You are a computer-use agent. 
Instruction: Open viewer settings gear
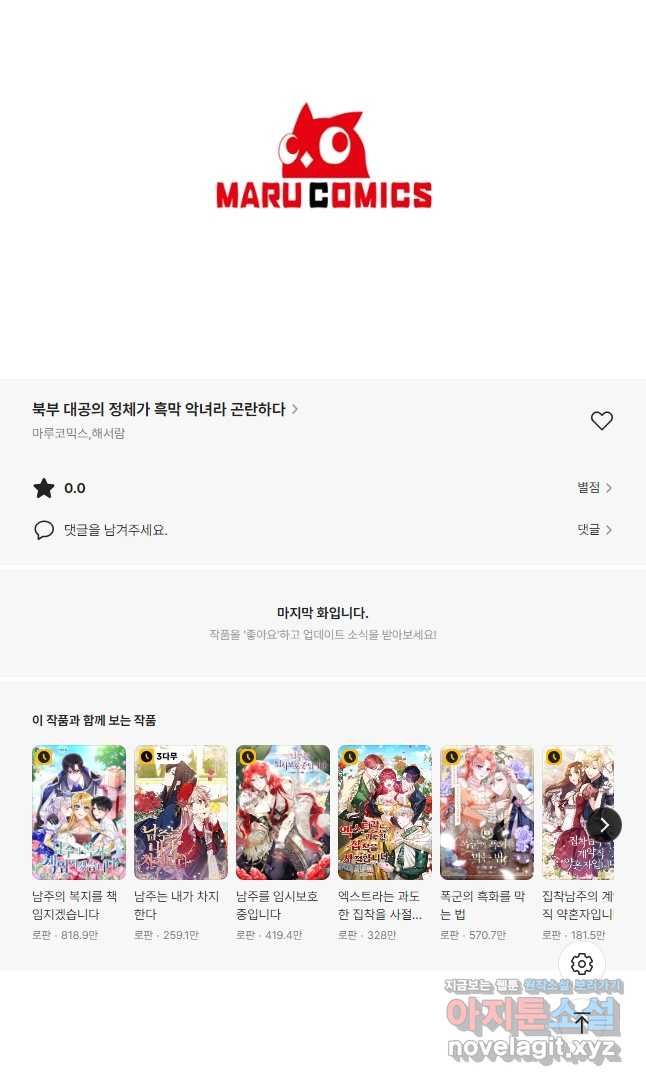(x=582, y=964)
